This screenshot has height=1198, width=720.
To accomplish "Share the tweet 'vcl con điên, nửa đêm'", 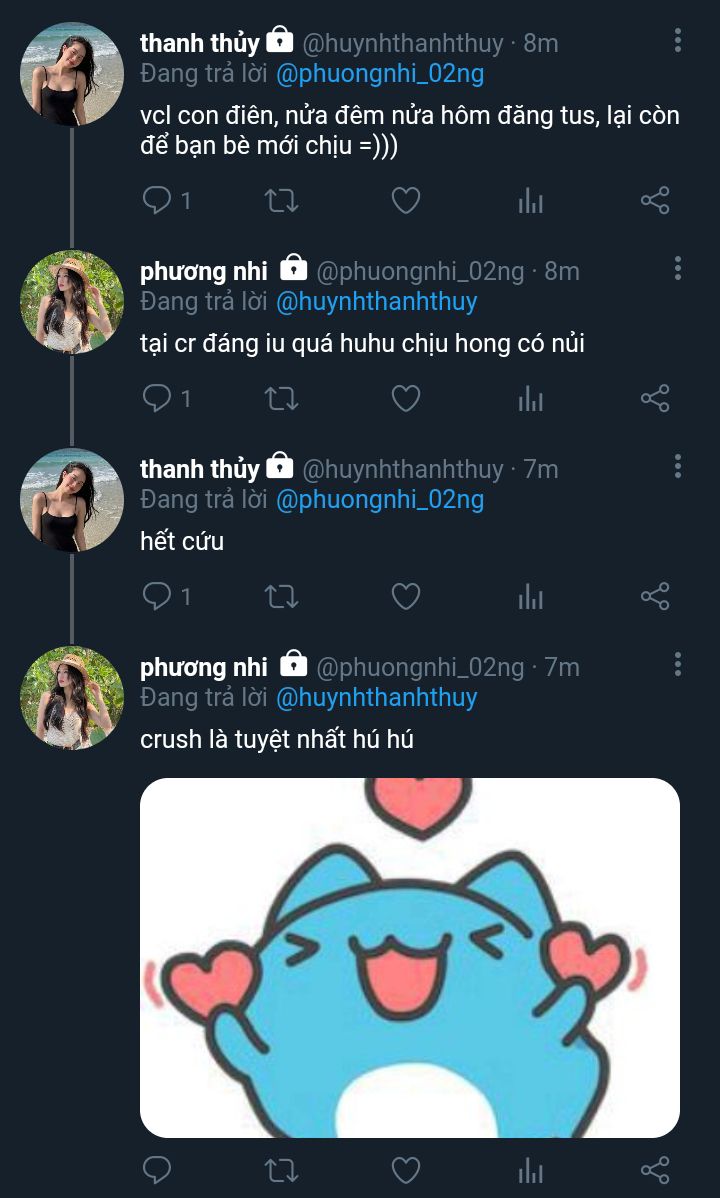I will (x=655, y=201).
